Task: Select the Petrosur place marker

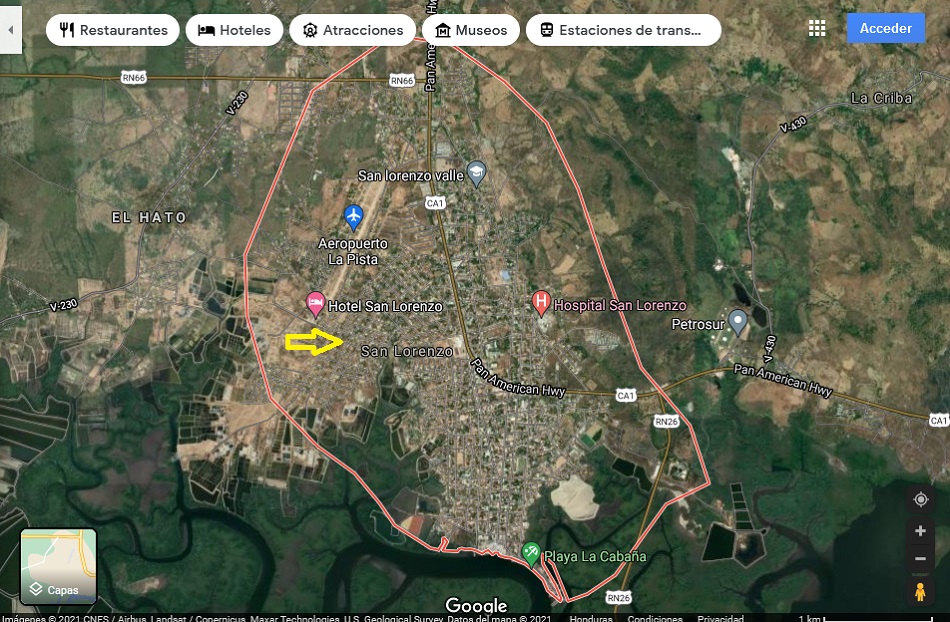Action: coord(738,321)
